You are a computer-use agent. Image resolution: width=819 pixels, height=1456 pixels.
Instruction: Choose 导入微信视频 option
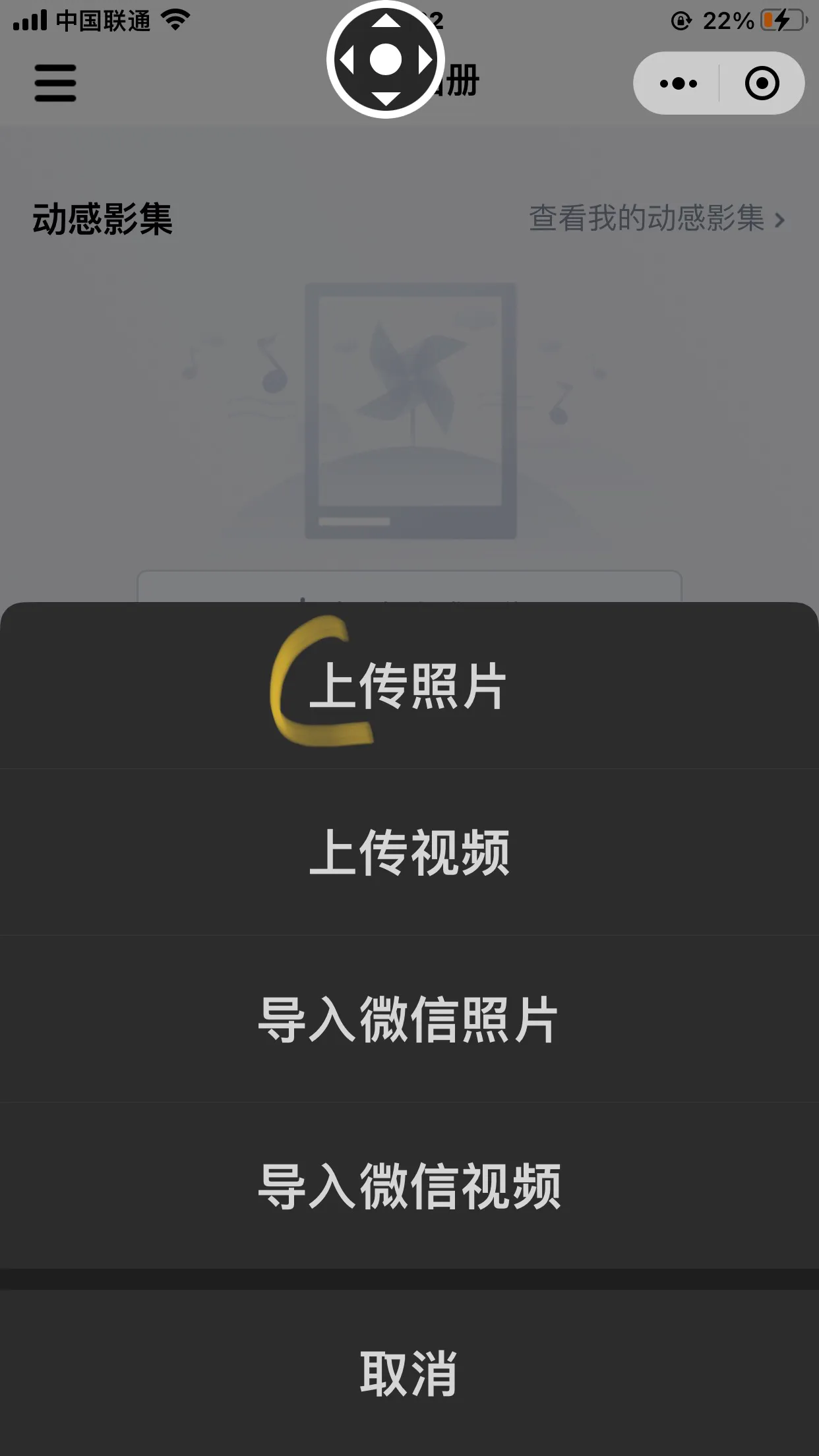click(409, 1186)
